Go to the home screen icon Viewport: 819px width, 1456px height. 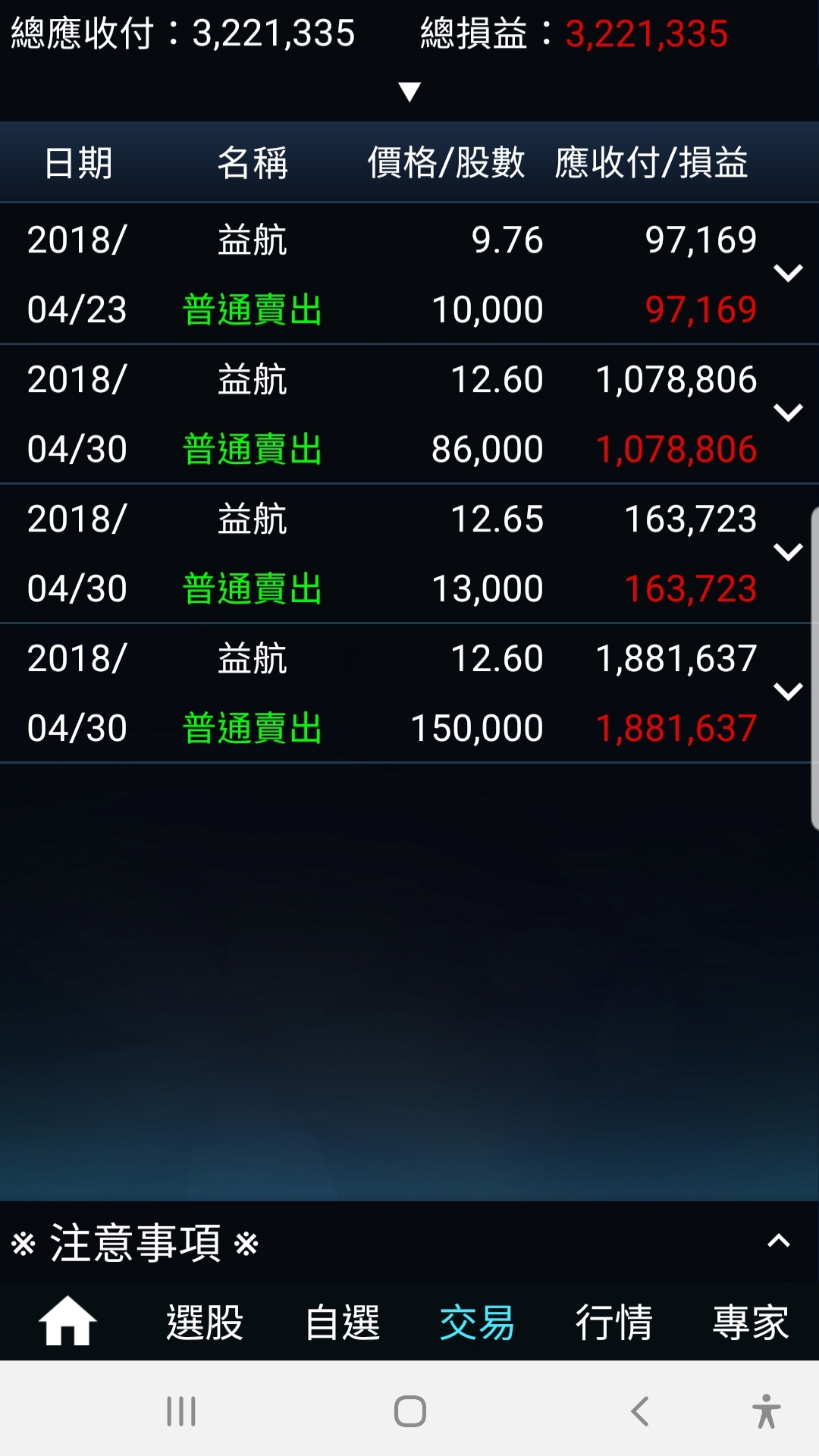[67, 1322]
